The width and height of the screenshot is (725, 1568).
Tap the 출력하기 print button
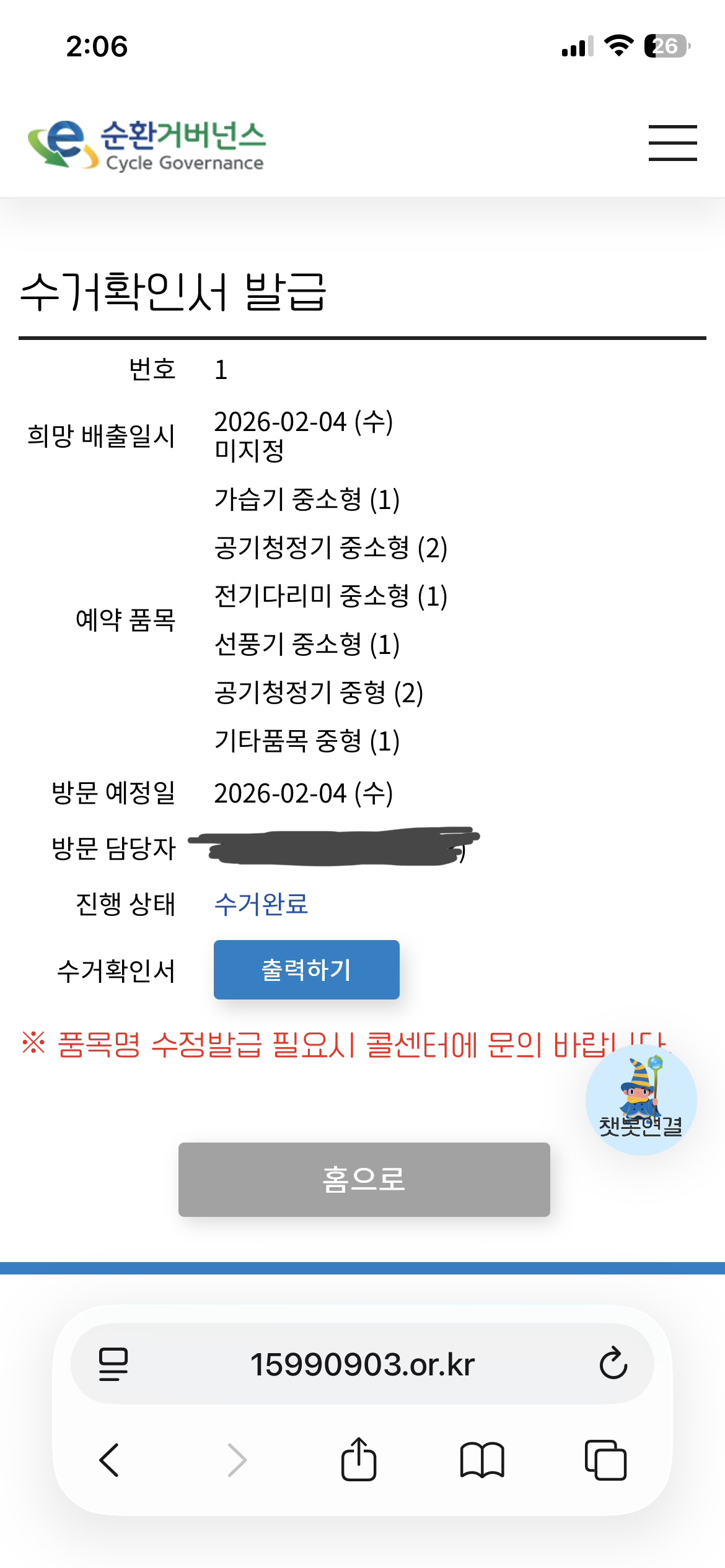click(306, 969)
